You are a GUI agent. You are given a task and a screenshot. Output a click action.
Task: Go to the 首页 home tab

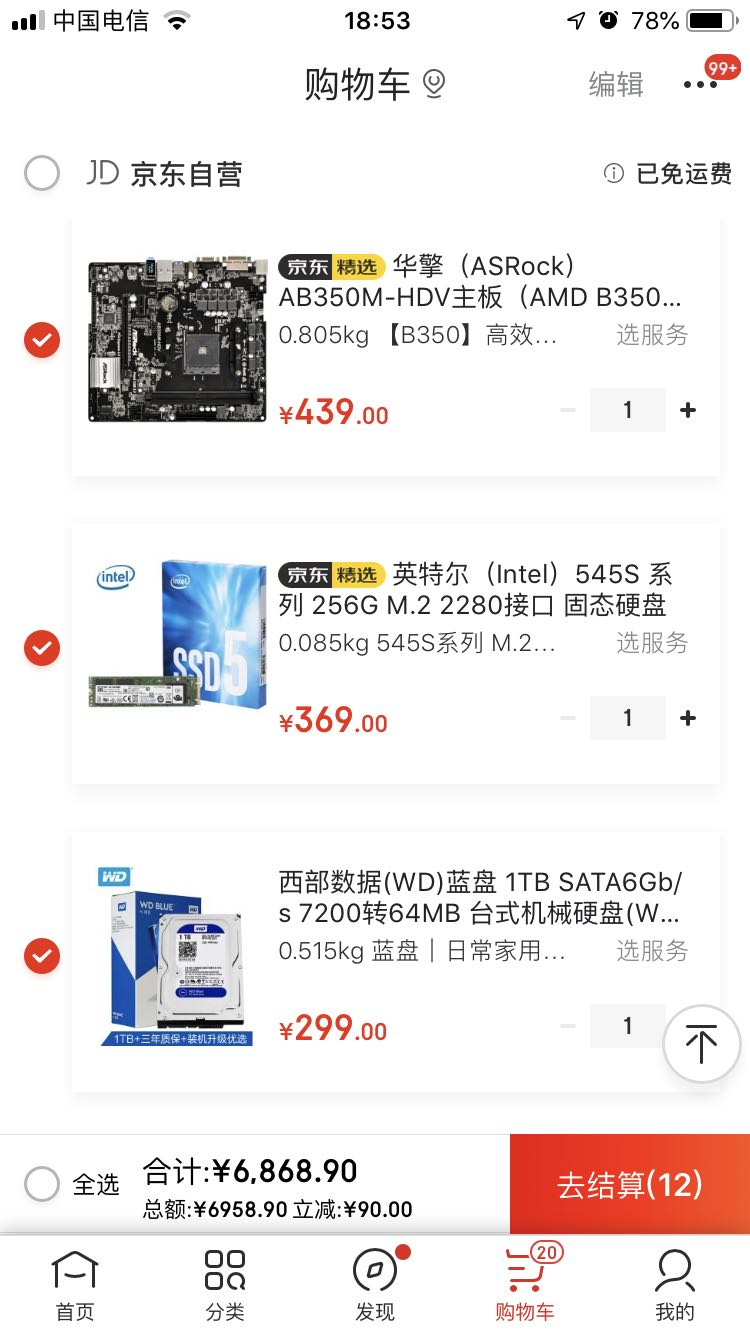pos(75,1285)
